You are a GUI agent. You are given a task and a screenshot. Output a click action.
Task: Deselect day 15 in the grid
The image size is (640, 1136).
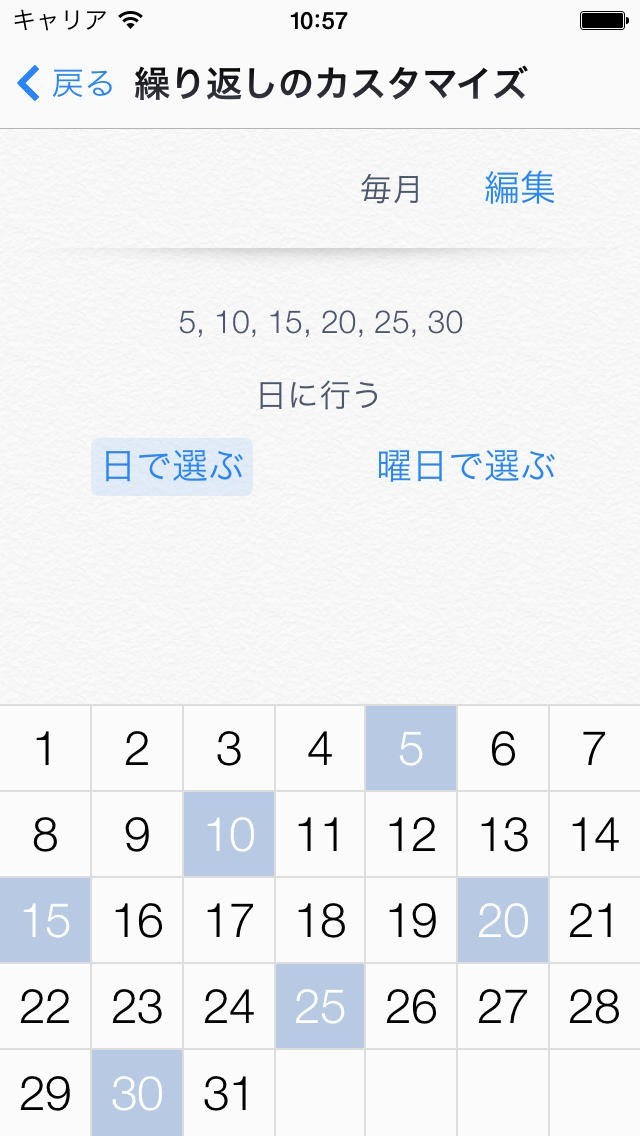click(x=45, y=920)
